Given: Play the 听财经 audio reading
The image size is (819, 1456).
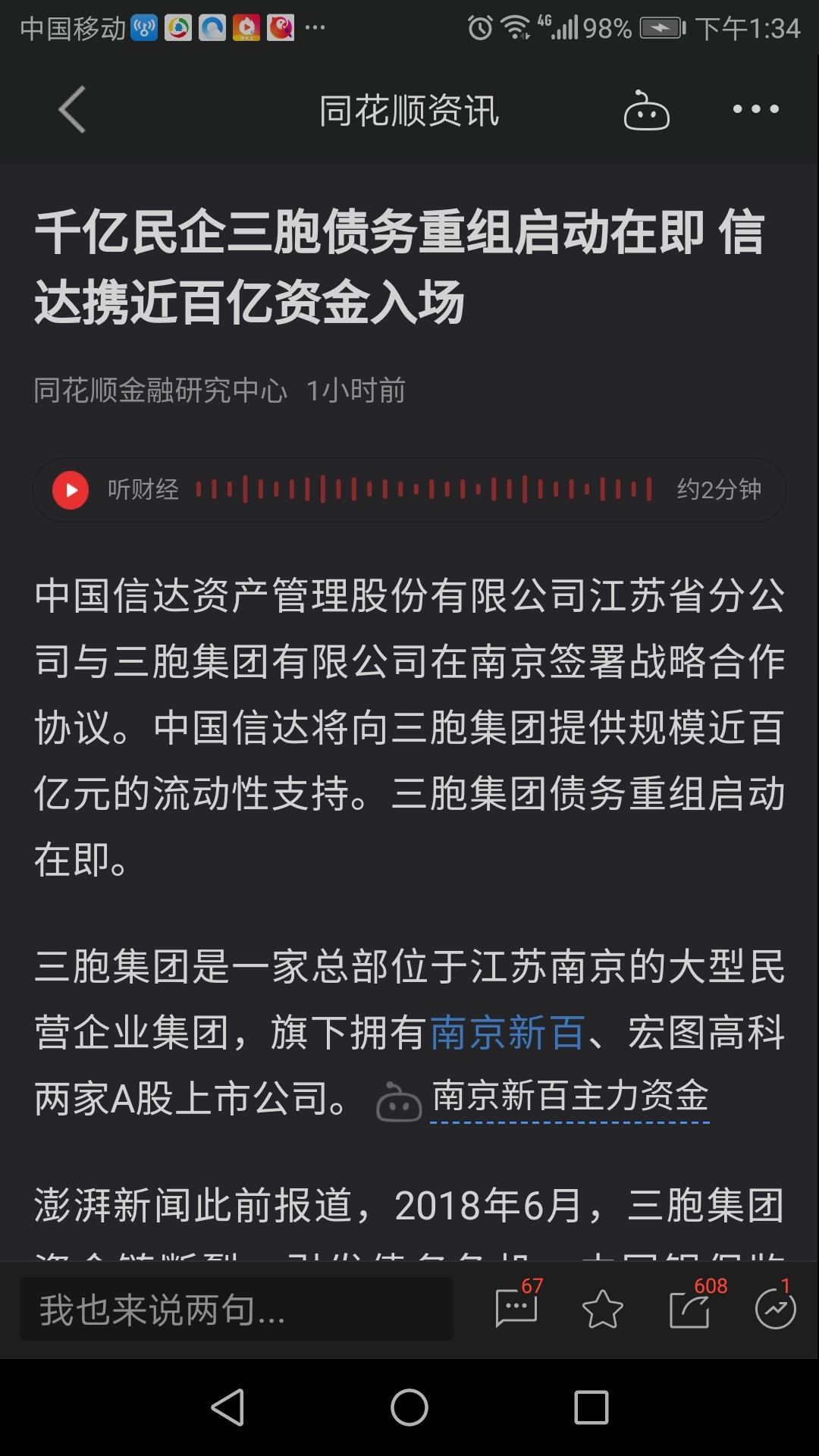Looking at the screenshot, I should (x=71, y=490).
